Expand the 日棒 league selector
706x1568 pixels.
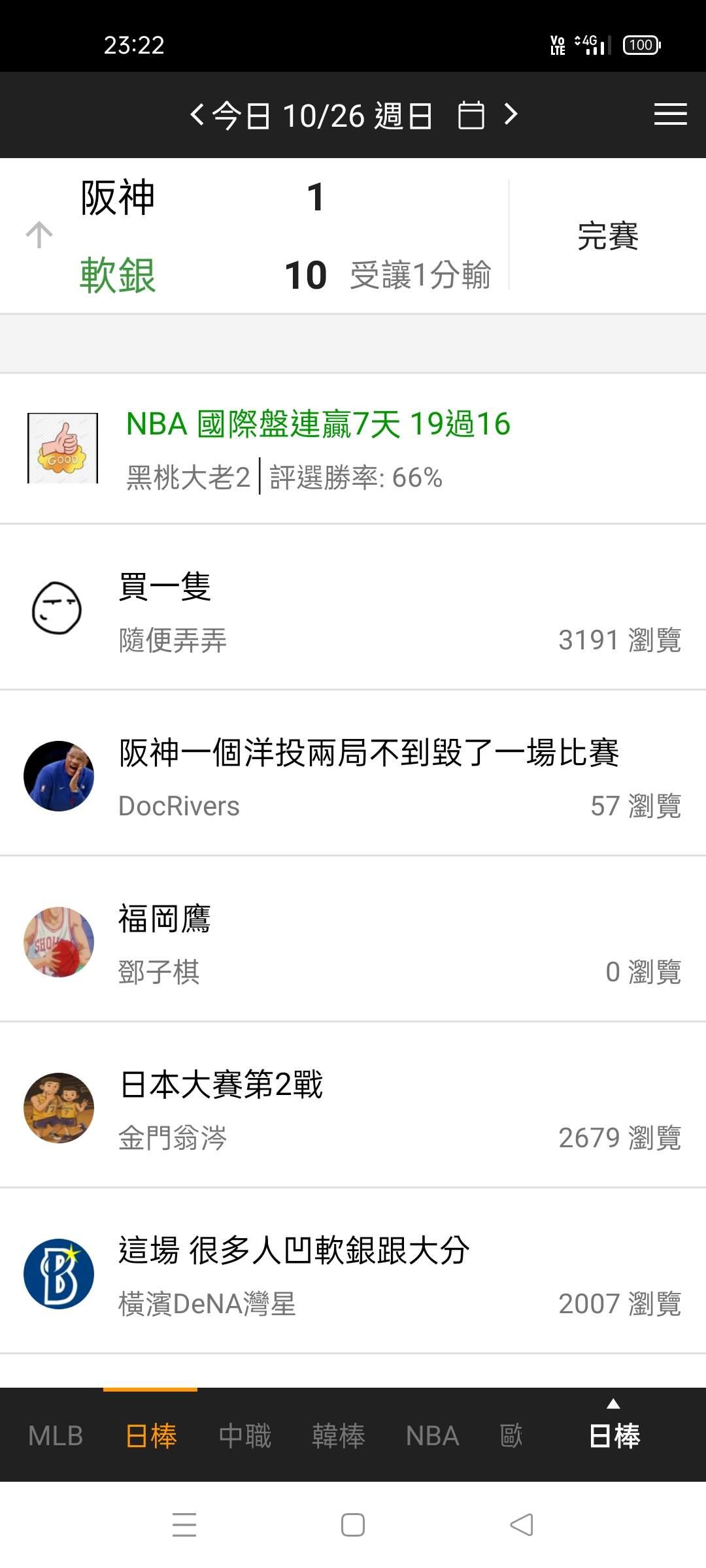pos(613,1431)
